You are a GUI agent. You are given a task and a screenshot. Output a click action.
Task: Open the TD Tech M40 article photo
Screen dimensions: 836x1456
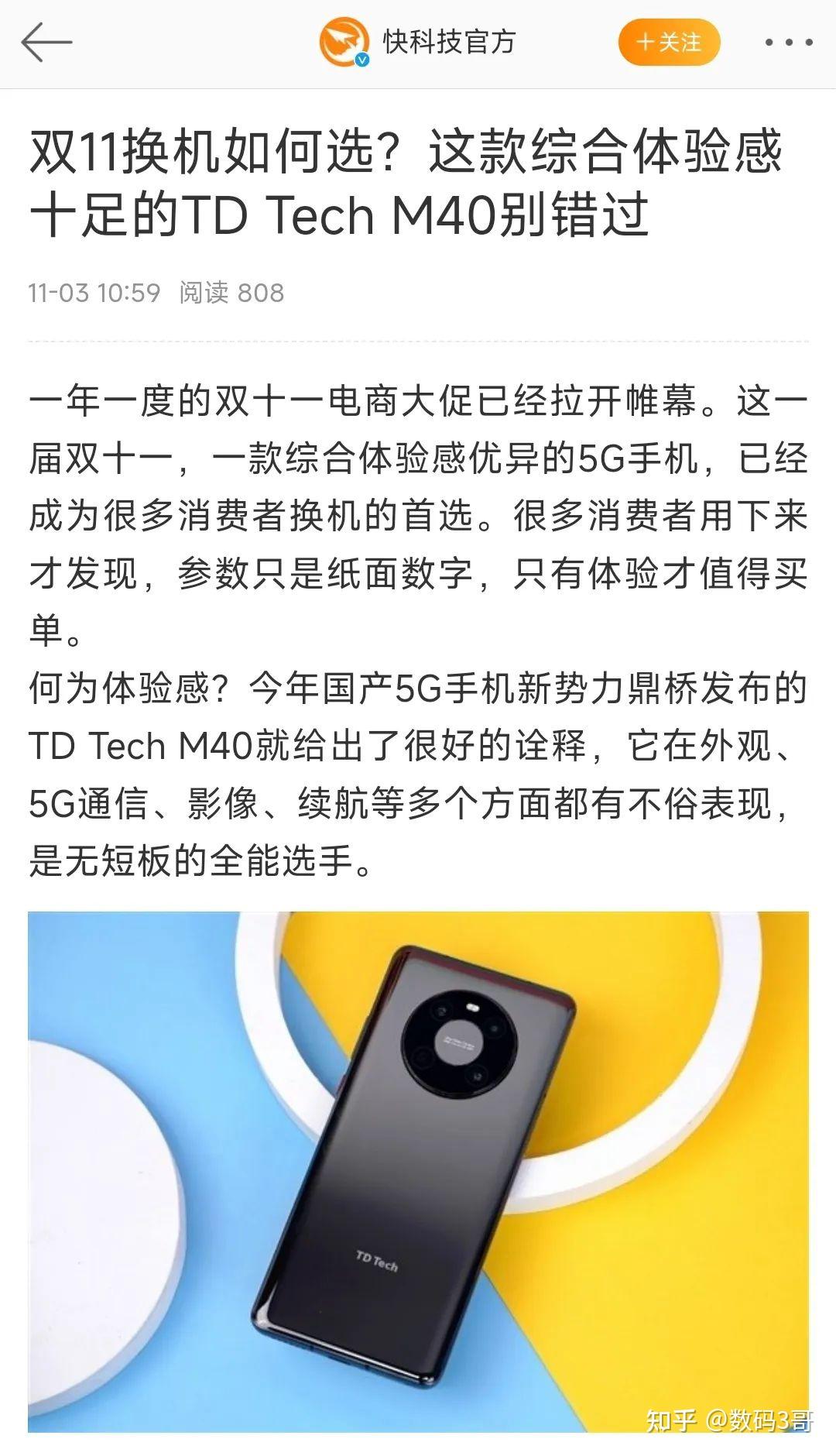(x=418, y=1171)
